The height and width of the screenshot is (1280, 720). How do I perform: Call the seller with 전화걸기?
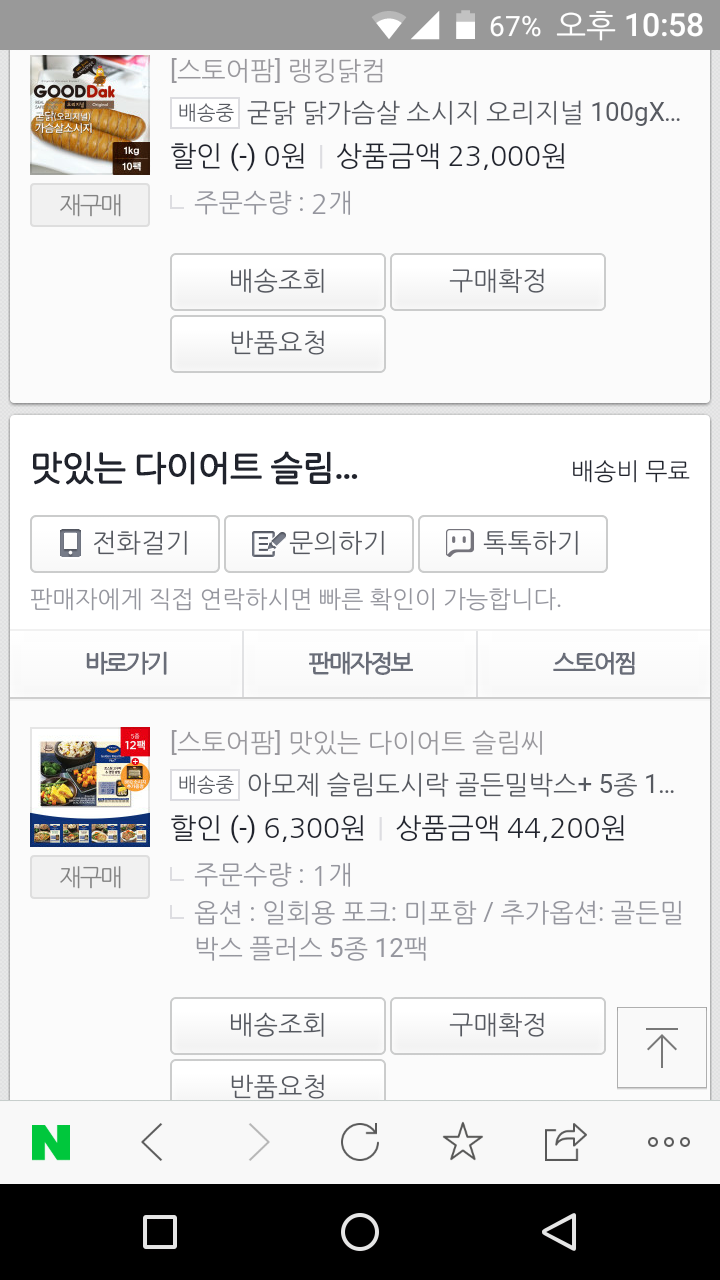coord(124,543)
